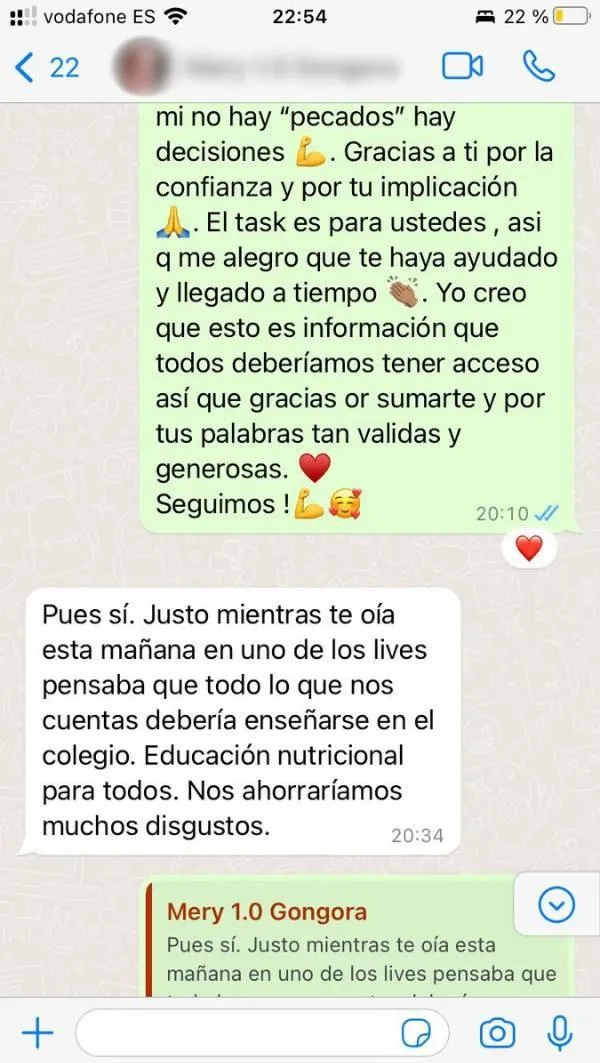Open the attachment plus menu
This screenshot has height=1063, width=600.
37,1032
